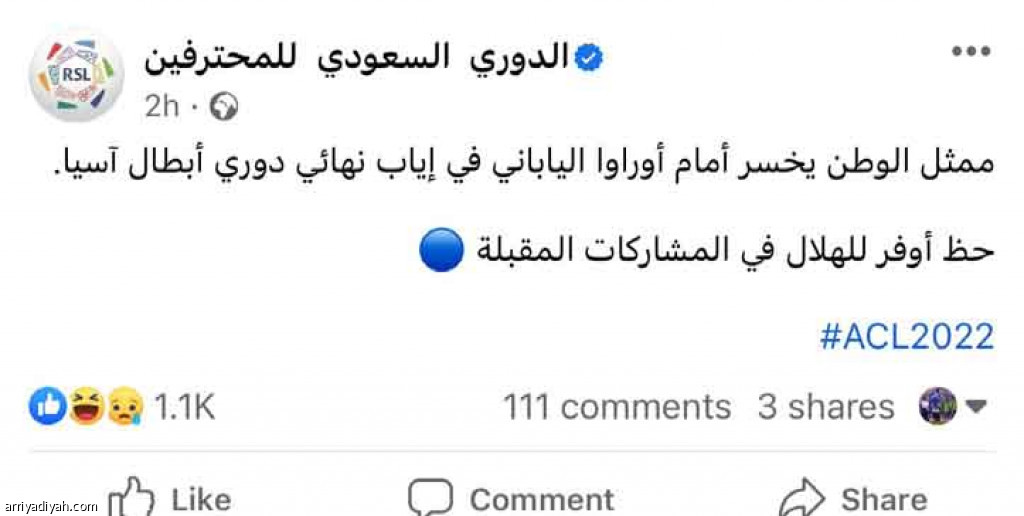
Task: View the 3 shares
Action: (825, 407)
